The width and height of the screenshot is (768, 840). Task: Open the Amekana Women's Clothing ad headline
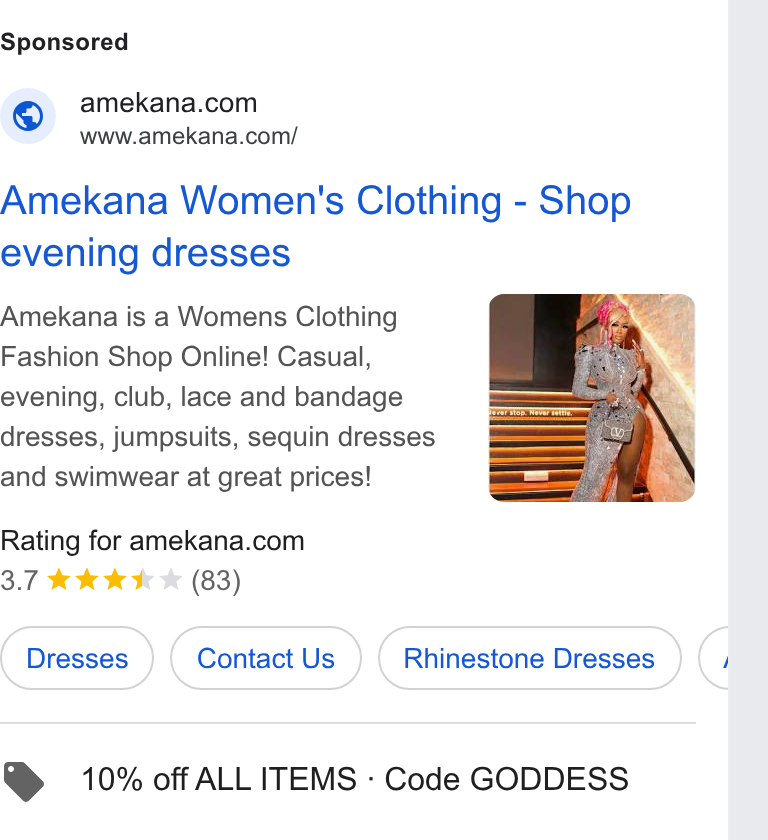[315, 226]
